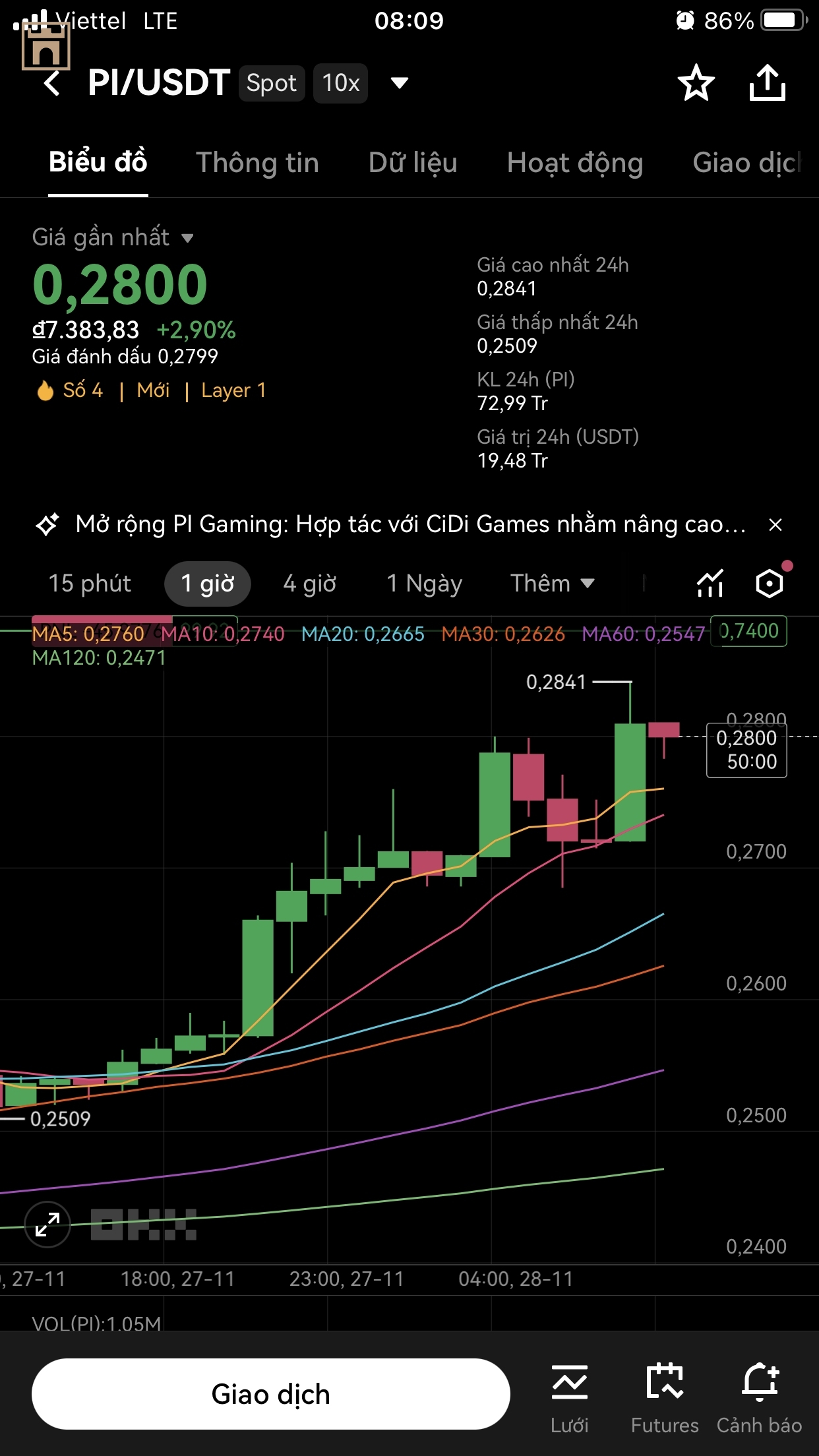
Task: Open chart indicators settings
Action: coord(710,584)
